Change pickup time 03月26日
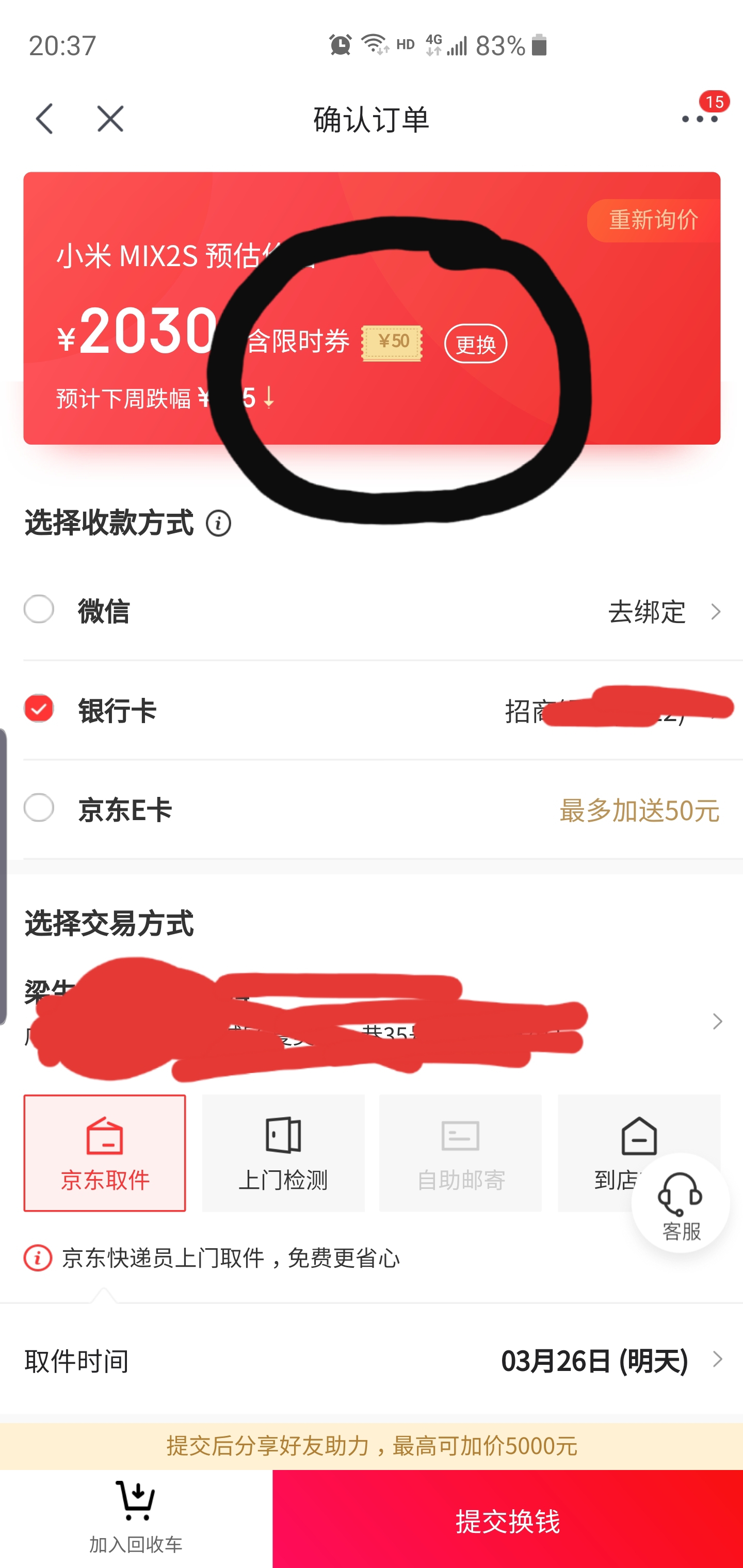 click(594, 1361)
